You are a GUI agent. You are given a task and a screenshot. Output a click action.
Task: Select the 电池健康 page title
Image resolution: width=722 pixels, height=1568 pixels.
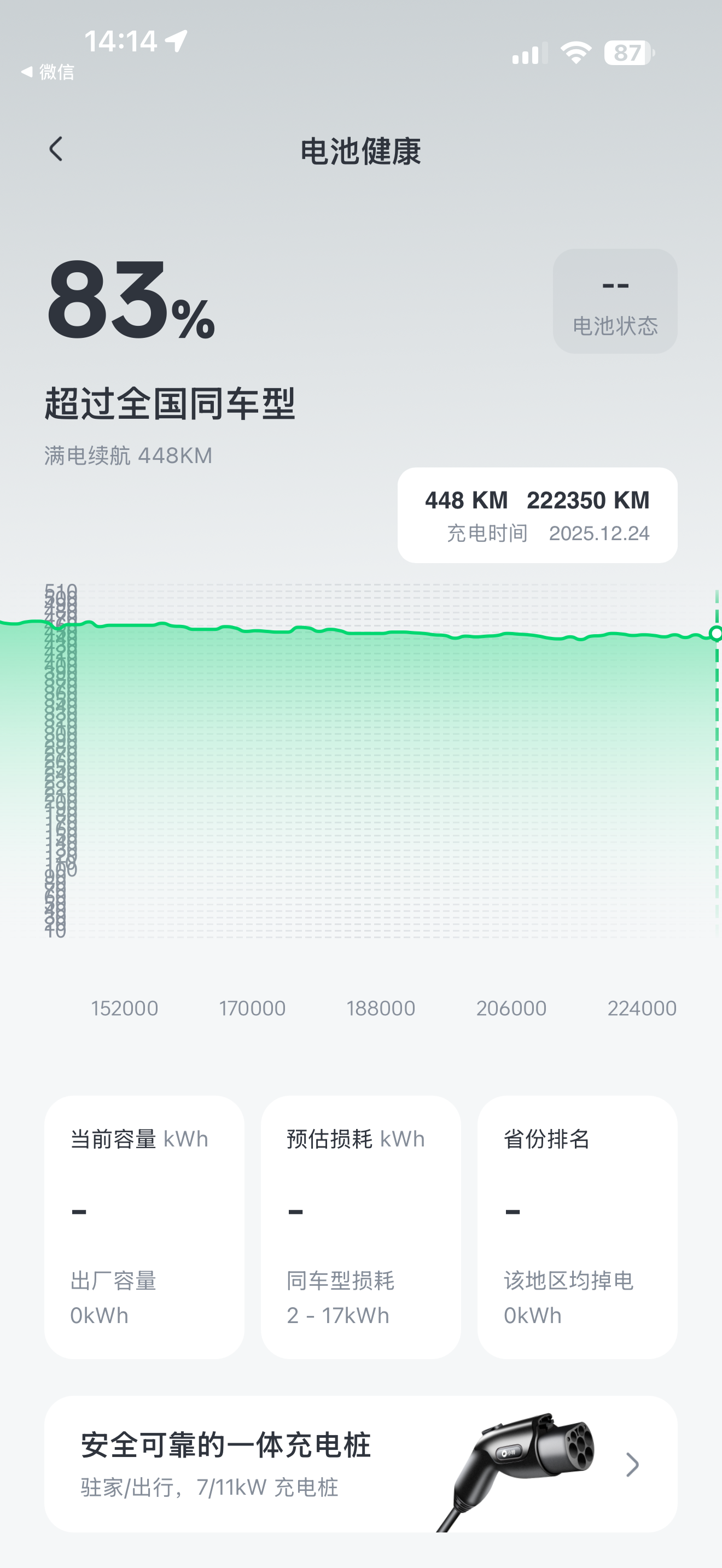[x=360, y=152]
